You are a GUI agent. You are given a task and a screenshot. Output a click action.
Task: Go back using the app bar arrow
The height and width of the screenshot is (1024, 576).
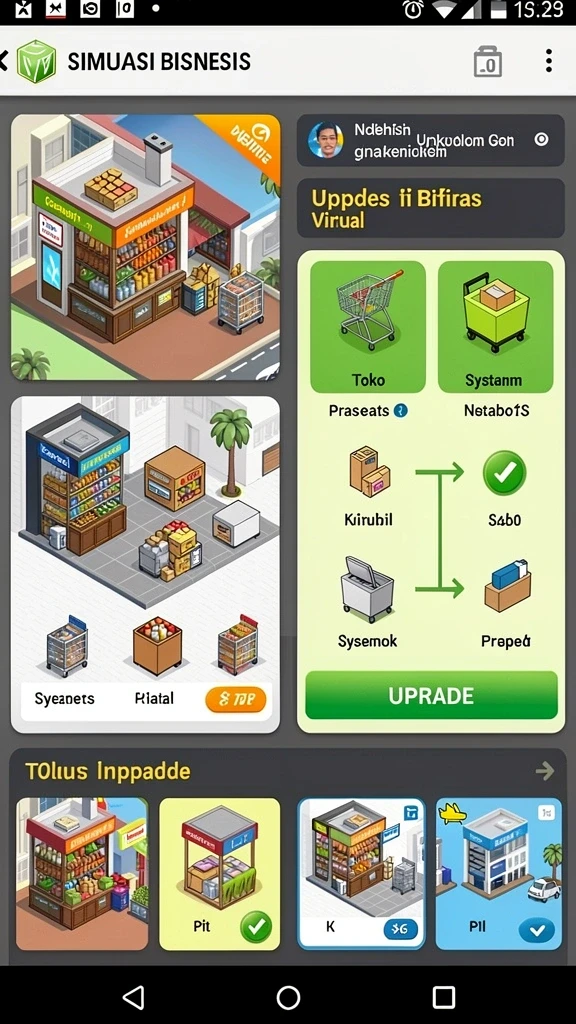pyautogui.click(x=4, y=61)
